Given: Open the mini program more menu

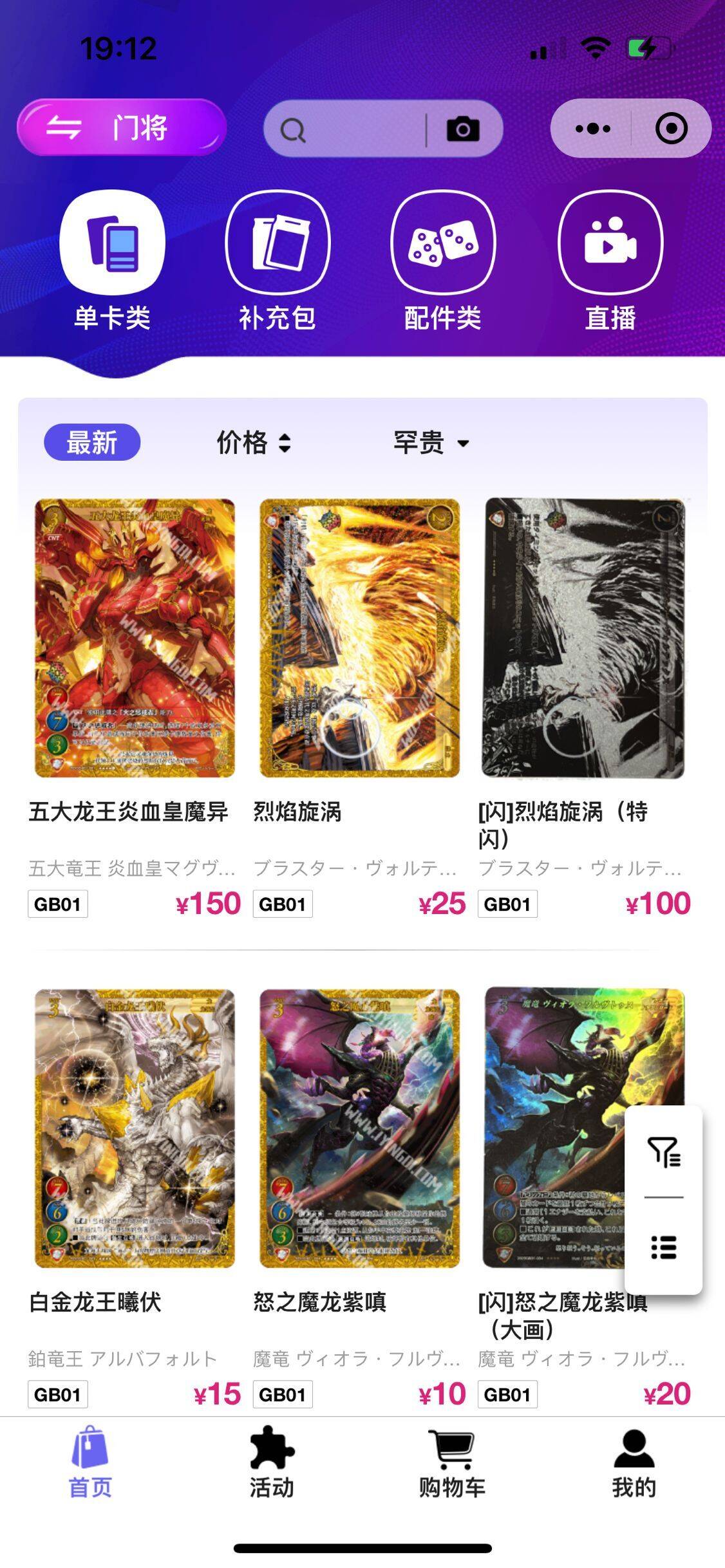Looking at the screenshot, I should pyautogui.click(x=592, y=129).
